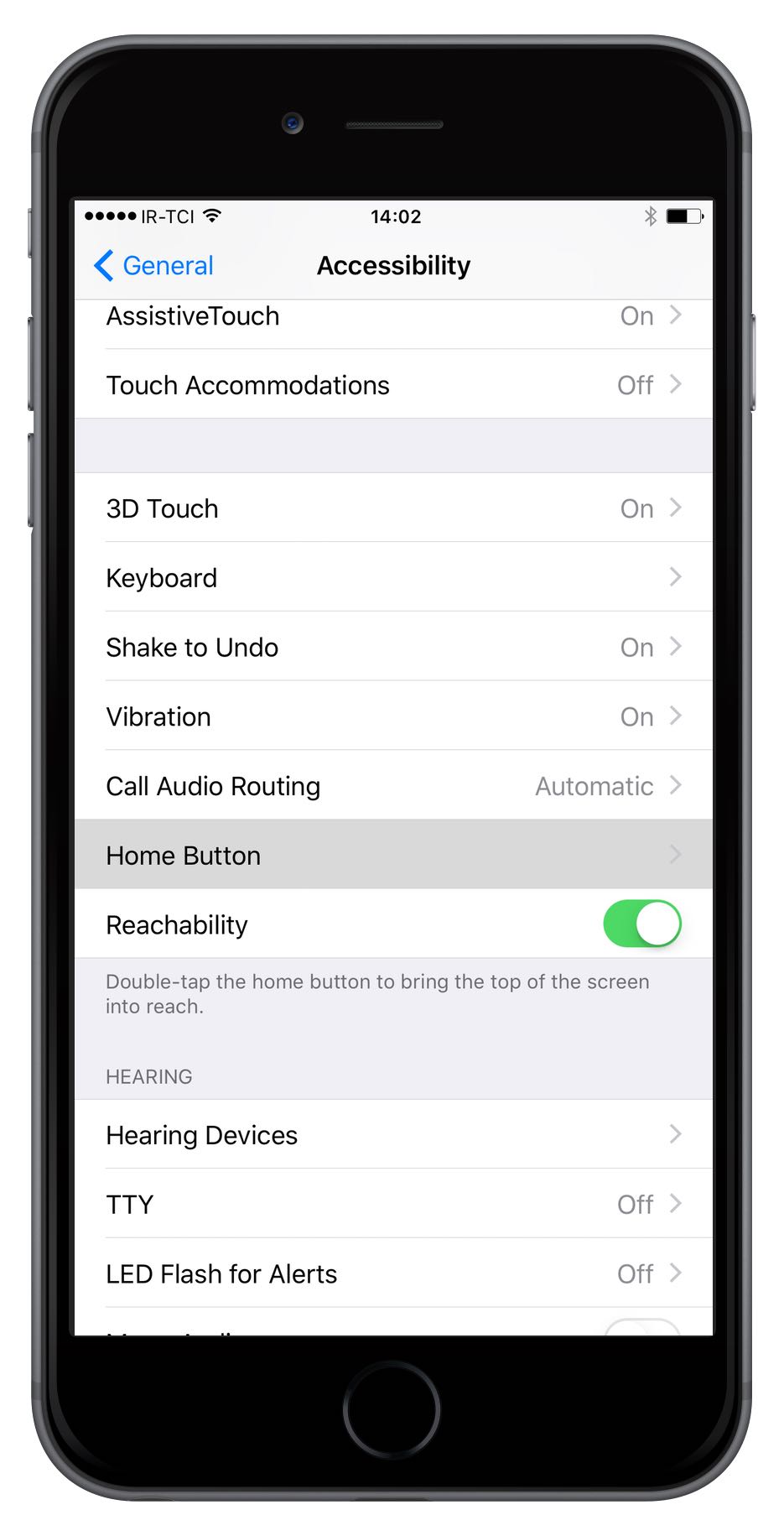Viewport: 784px width, 1536px height.
Task: Open Hearing Devices
Action: point(393,1134)
